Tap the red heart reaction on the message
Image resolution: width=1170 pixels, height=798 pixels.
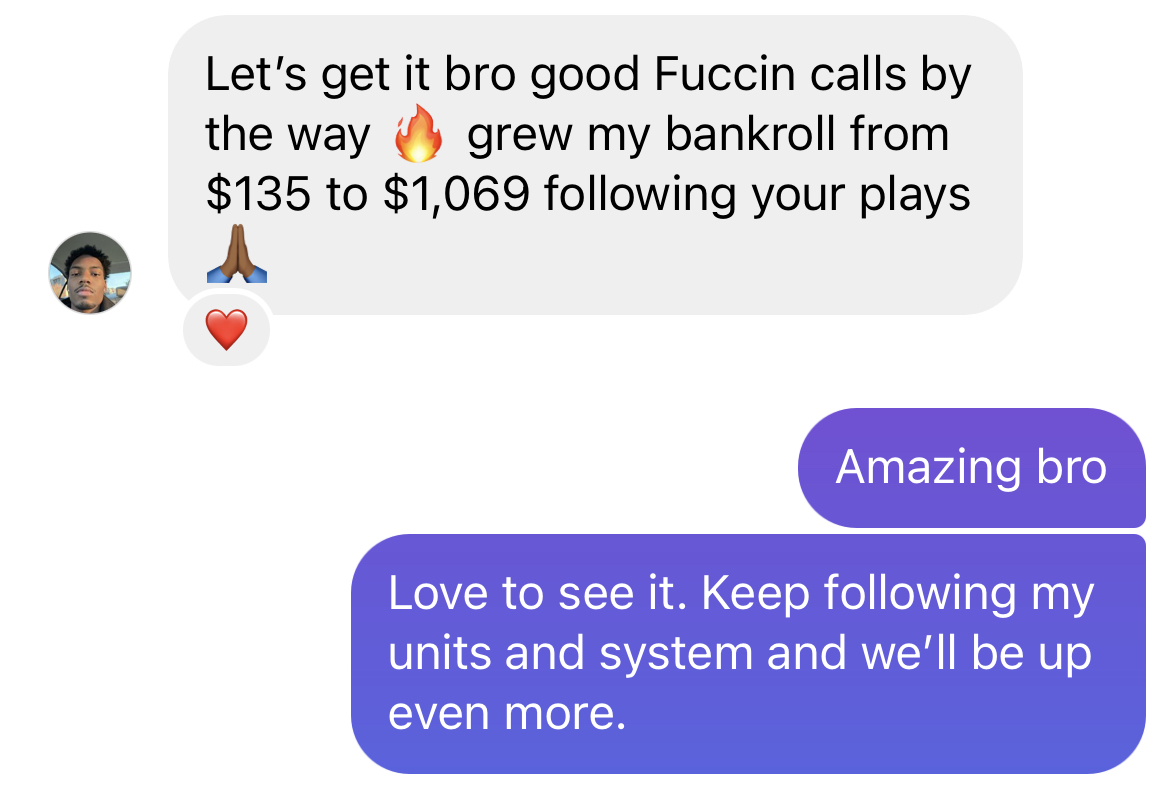coord(226,330)
